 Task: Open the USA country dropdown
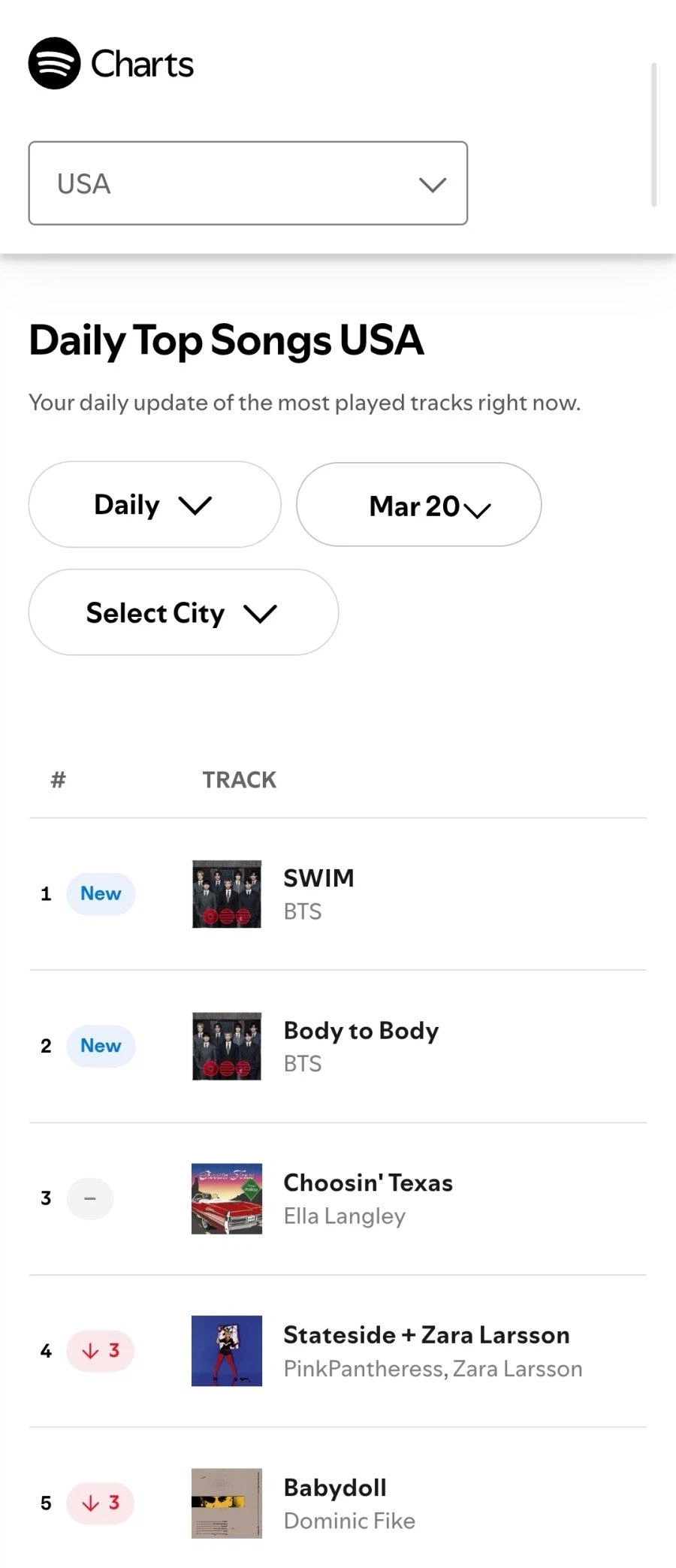(248, 183)
